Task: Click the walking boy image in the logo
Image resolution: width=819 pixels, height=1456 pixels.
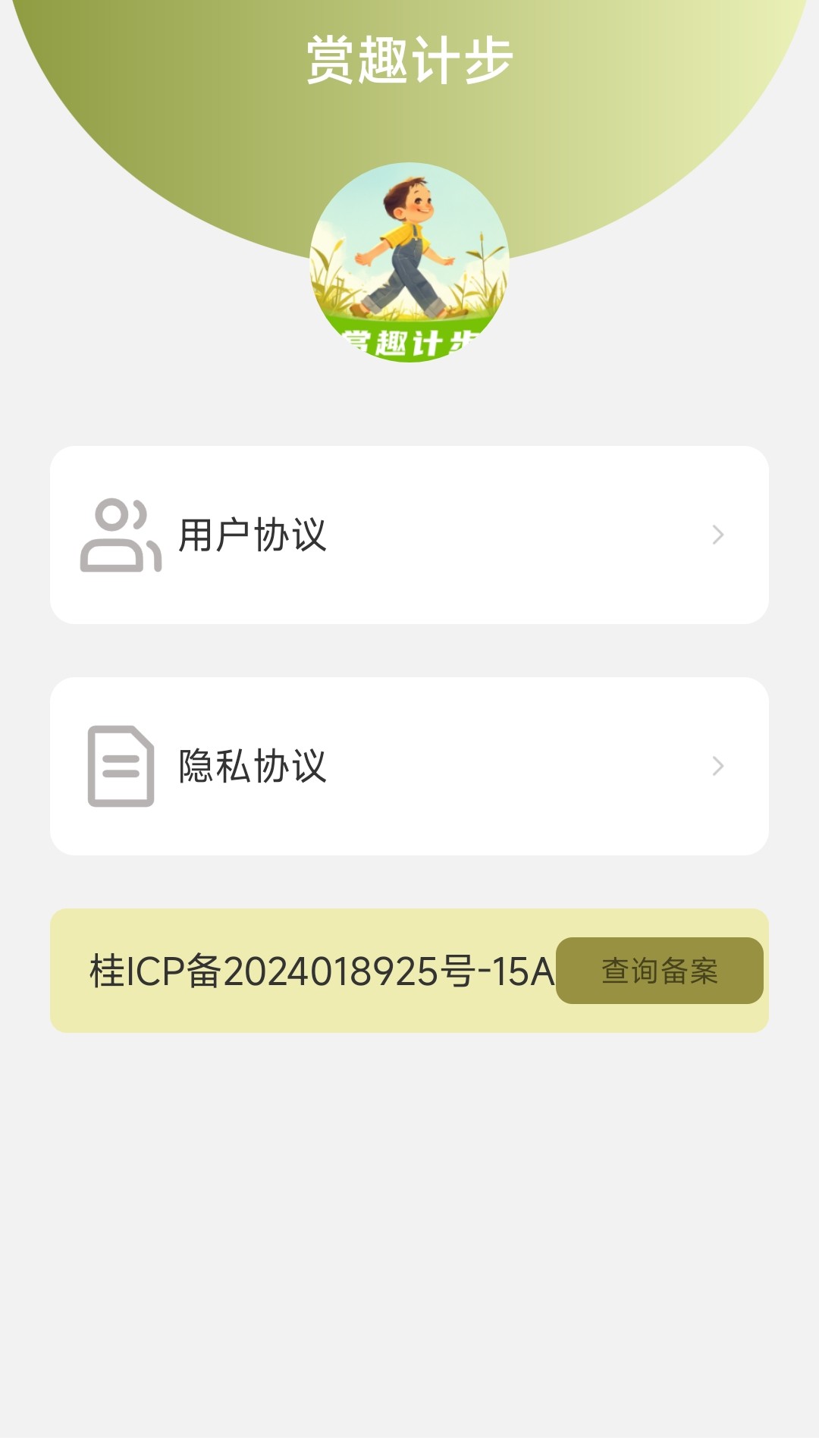Action: pos(409,258)
